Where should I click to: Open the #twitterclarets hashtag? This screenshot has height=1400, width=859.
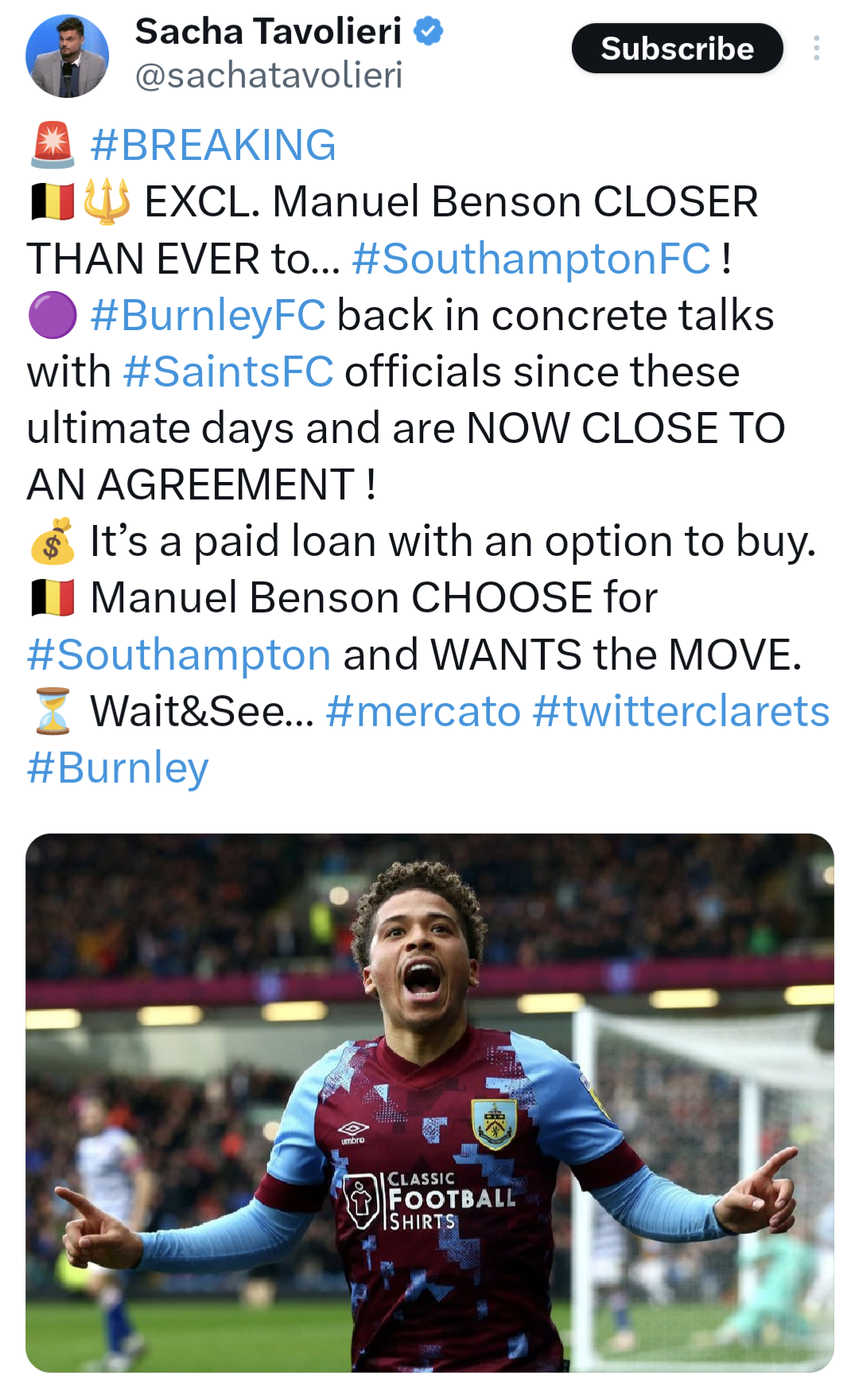681,711
